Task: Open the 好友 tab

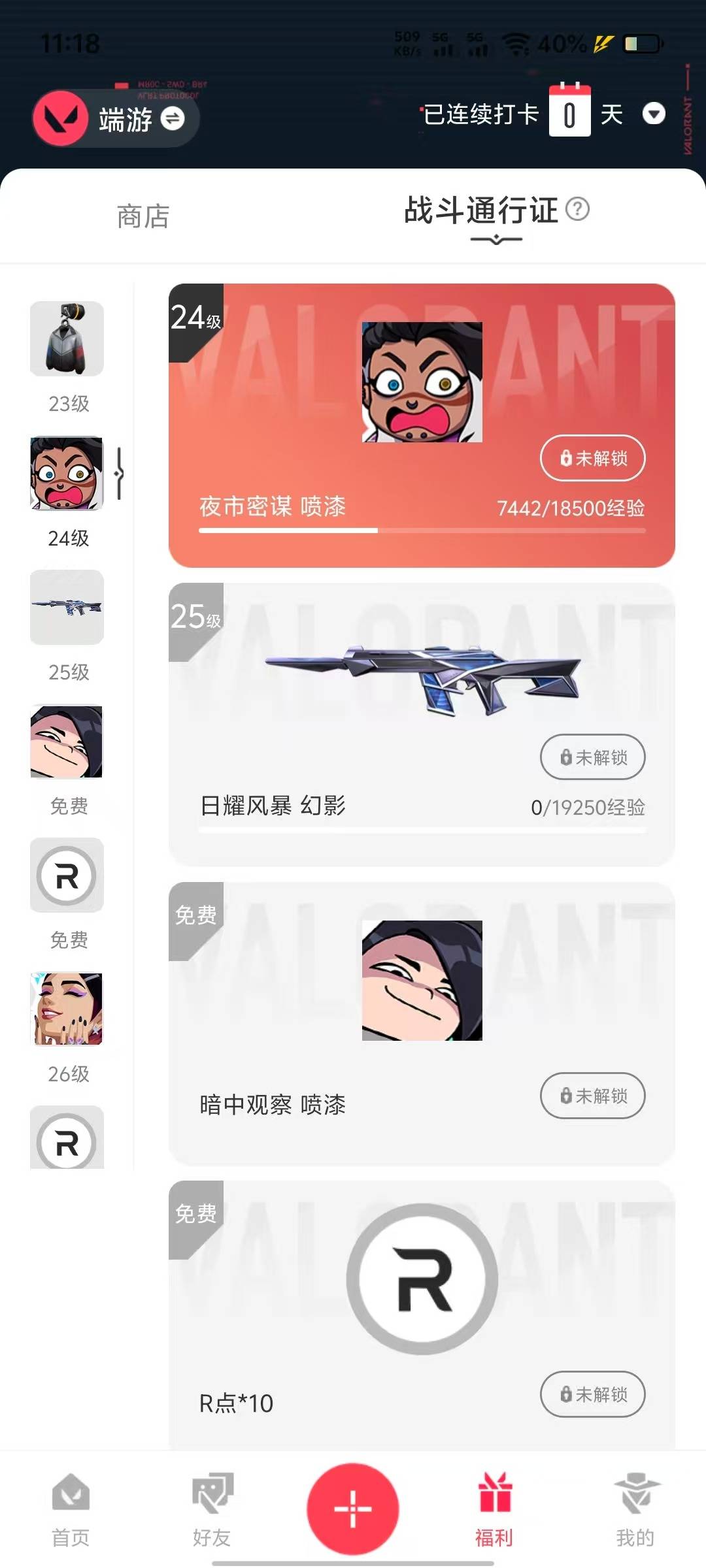Action: tap(212, 1510)
